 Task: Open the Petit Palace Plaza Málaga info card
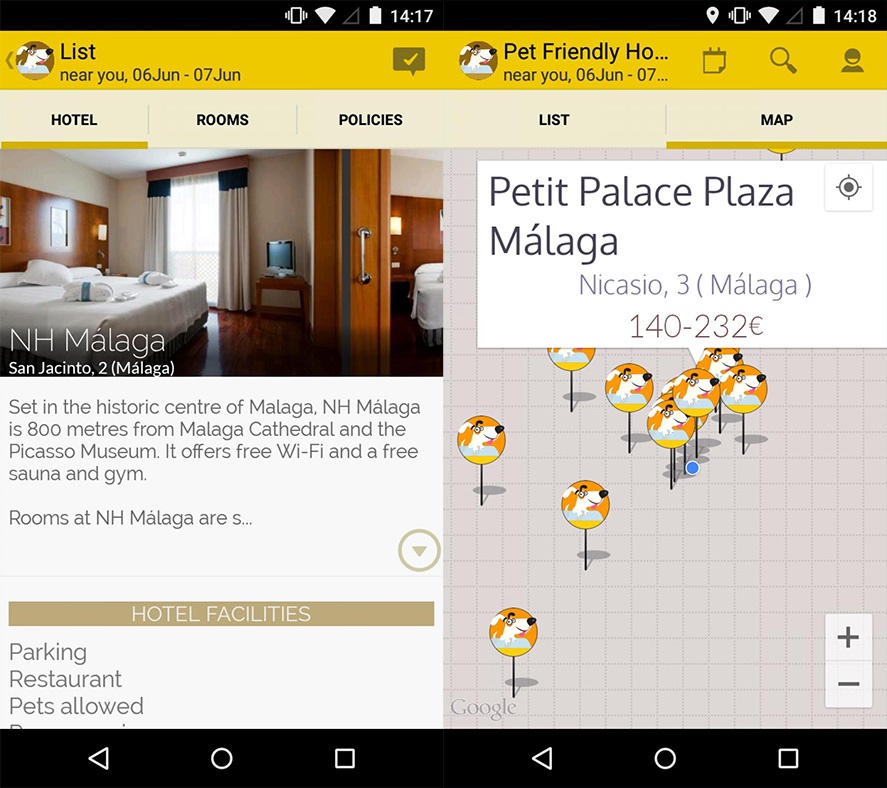tap(650, 255)
